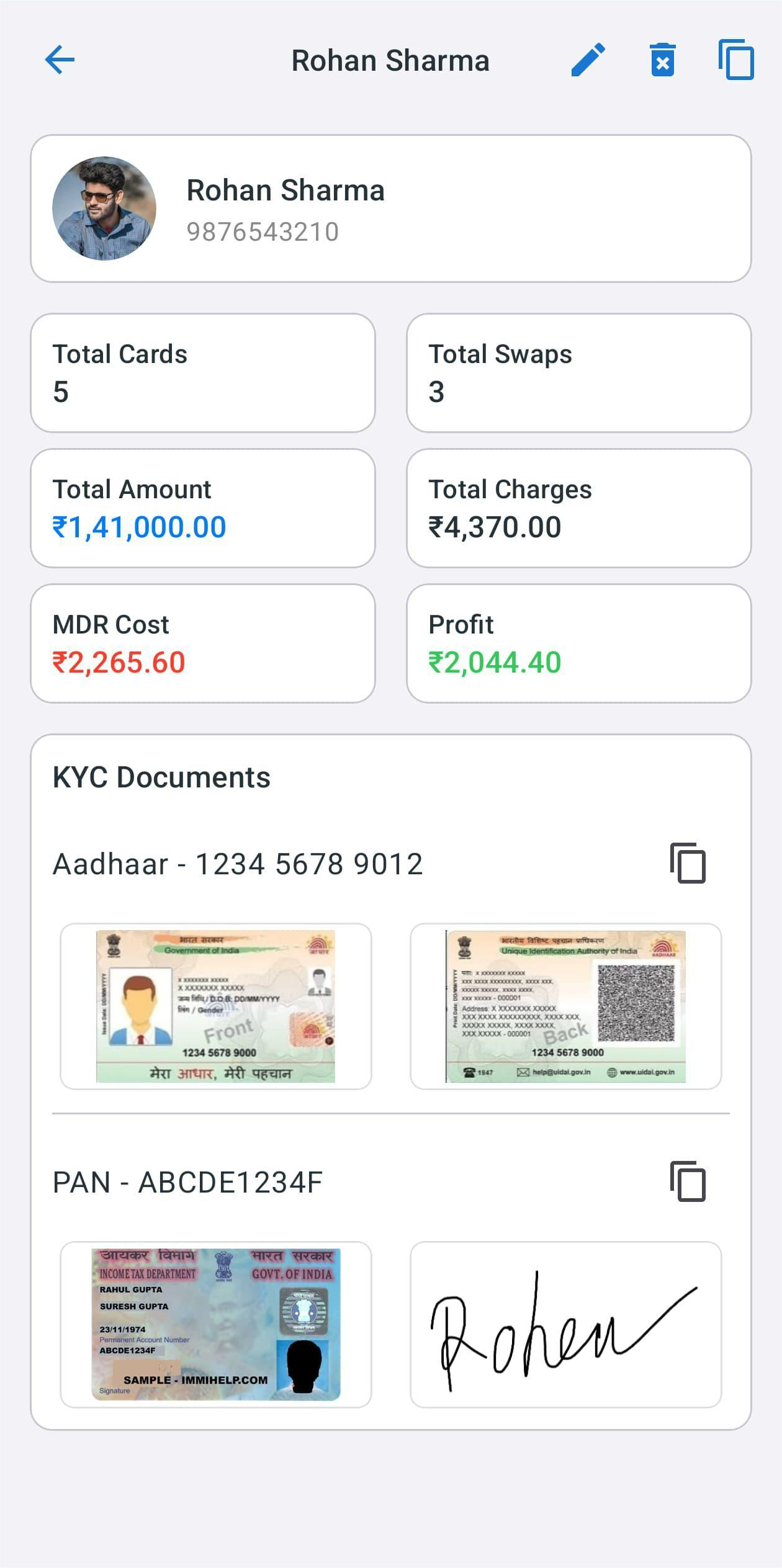782x1568 pixels.
Task: Tap the Profit amount in green
Action: (x=497, y=663)
